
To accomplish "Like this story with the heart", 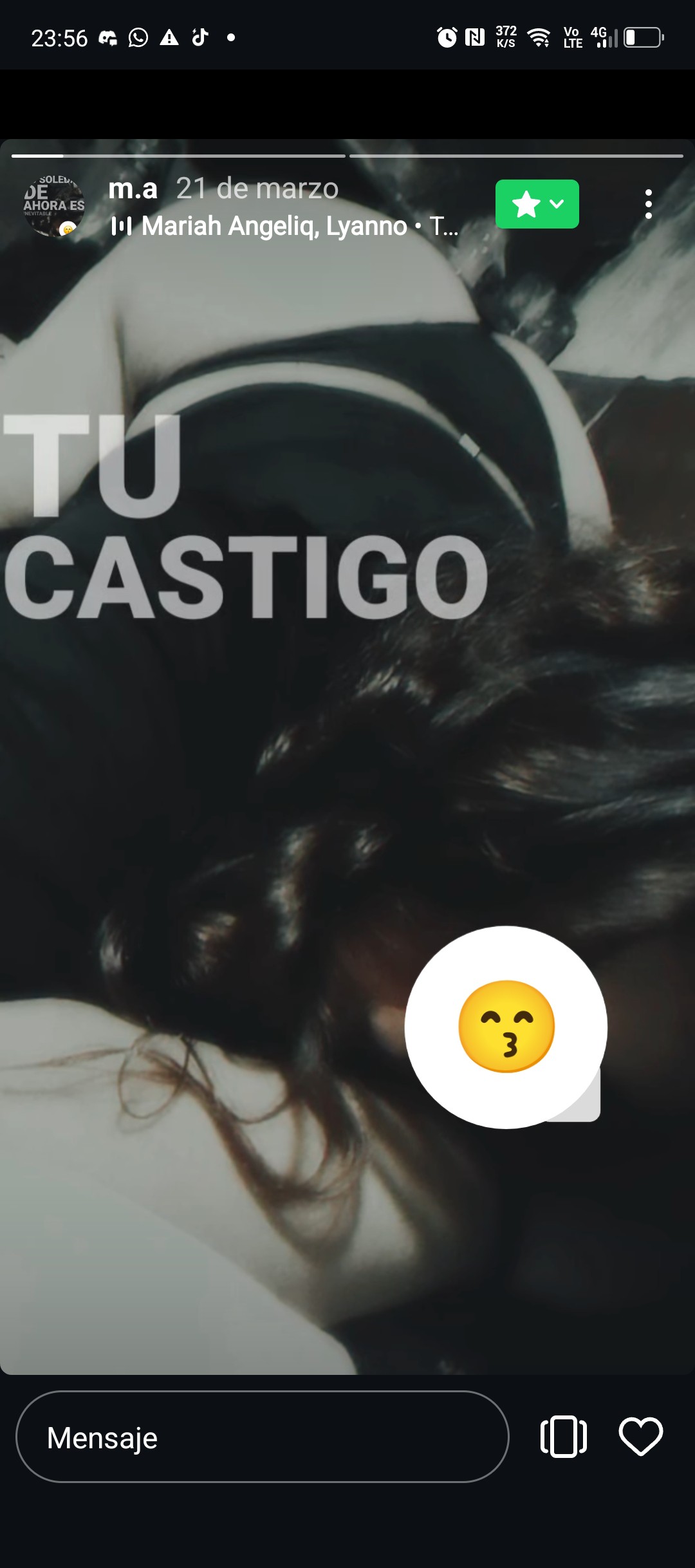I will click(x=641, y=1437).
